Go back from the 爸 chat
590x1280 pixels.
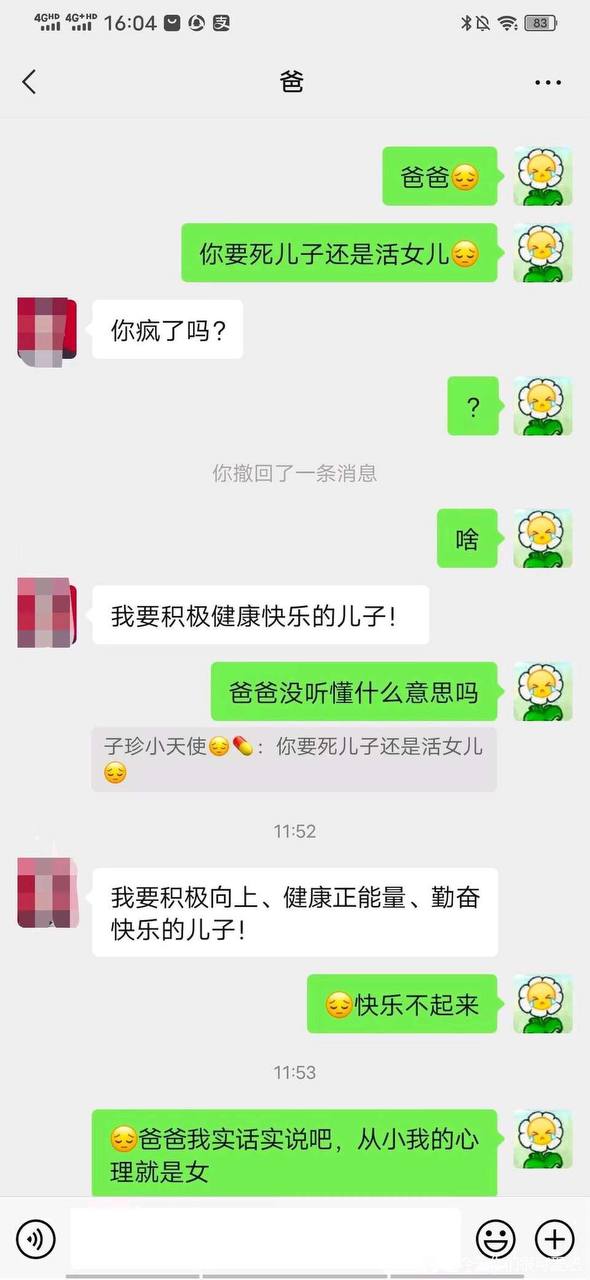29,82
